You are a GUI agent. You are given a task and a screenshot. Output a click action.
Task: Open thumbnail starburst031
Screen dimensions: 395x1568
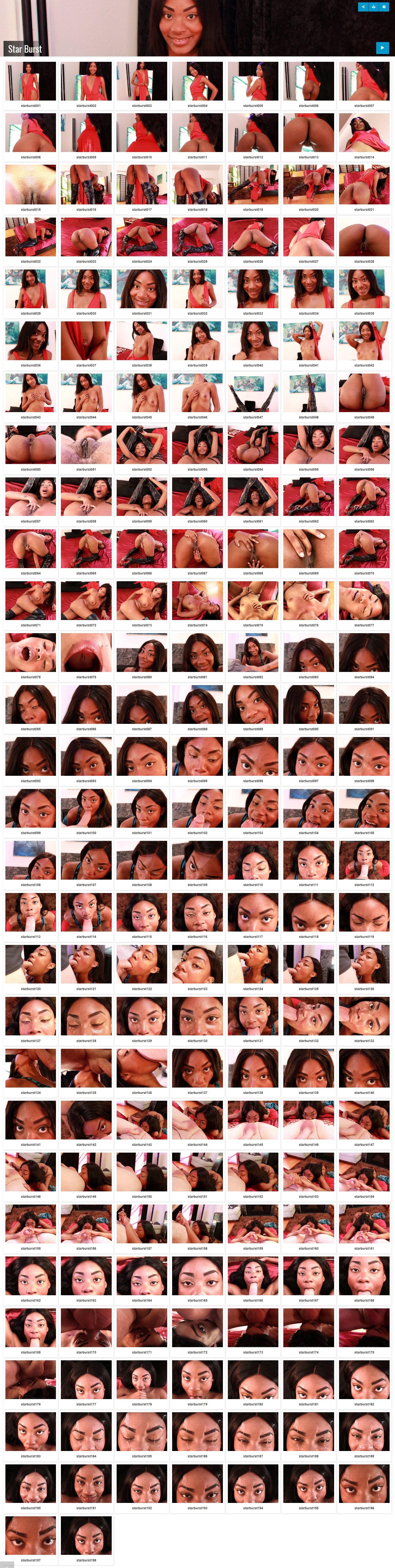coord(141,289)
